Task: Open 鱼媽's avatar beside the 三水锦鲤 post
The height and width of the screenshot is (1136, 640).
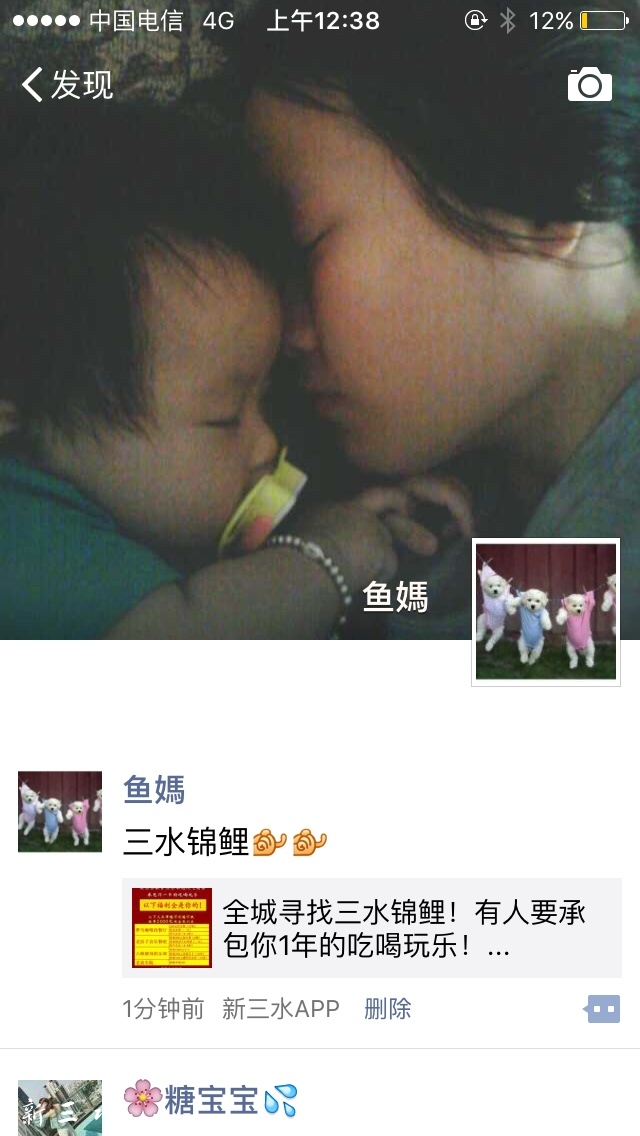Action: [60, 811]
